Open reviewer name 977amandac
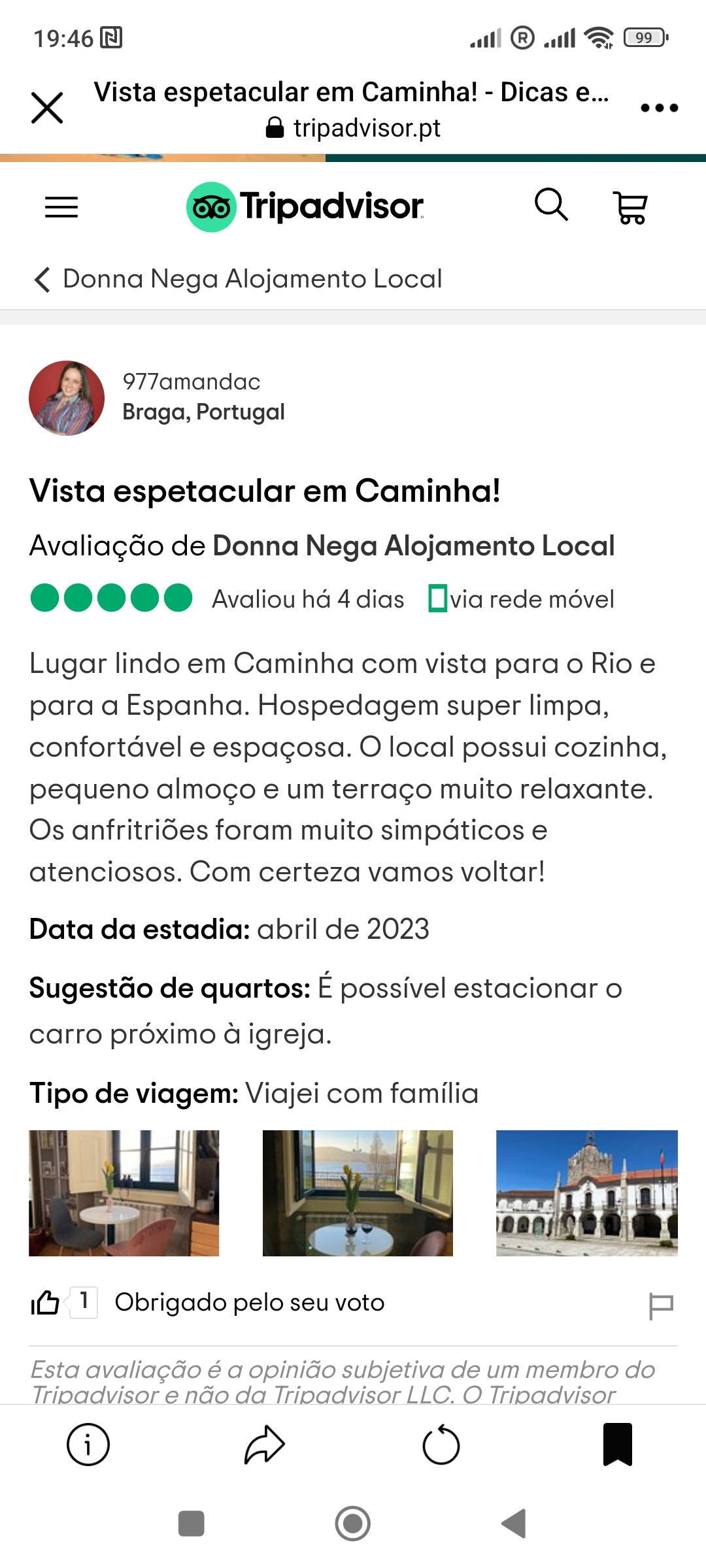 click(192, 382)
